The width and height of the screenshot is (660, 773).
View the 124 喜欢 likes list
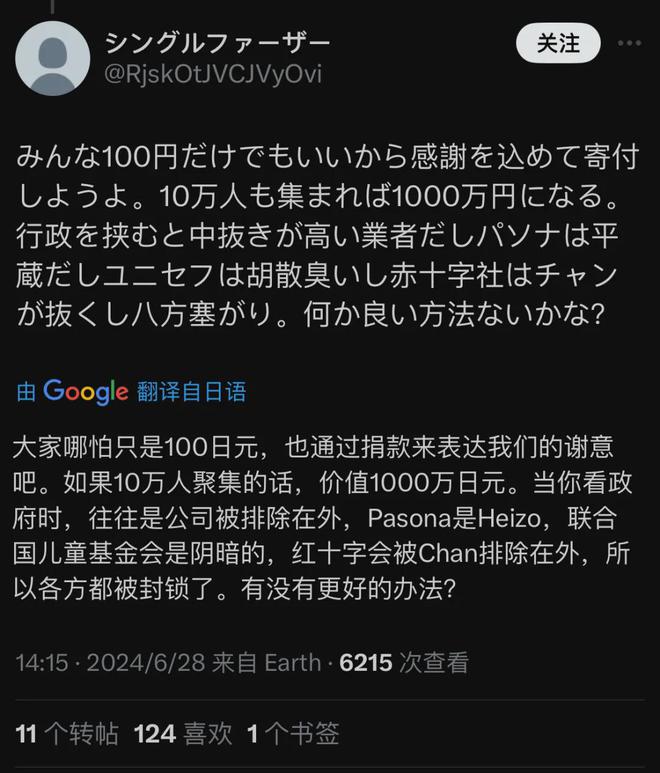click(x=182, y=734)
